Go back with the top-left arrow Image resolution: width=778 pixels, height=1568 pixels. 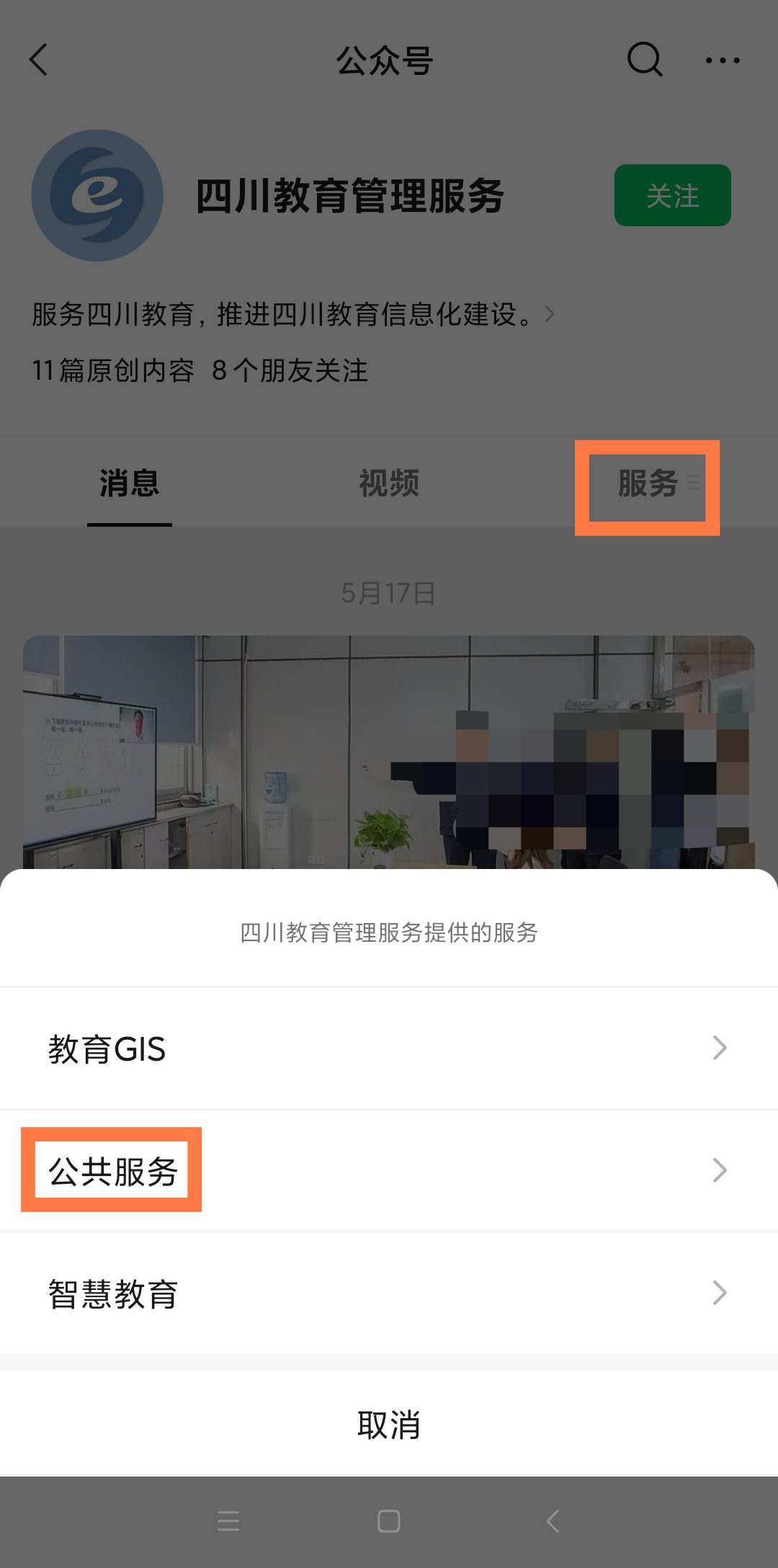pos(39,60)
